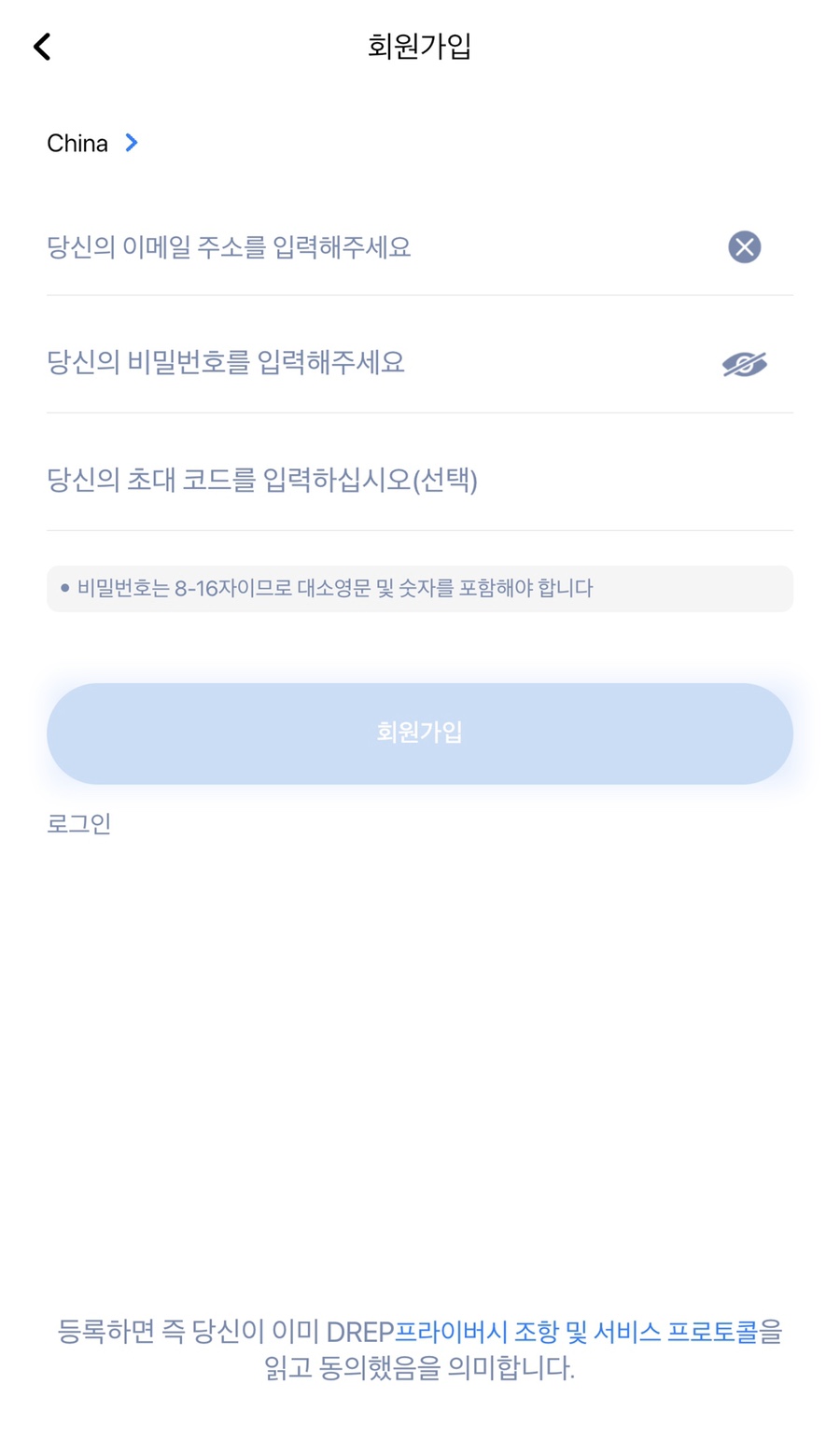Clear the email field with X icon
Image resolution: width=840 pixels, height=1454 pixels.
coord(744,247)
